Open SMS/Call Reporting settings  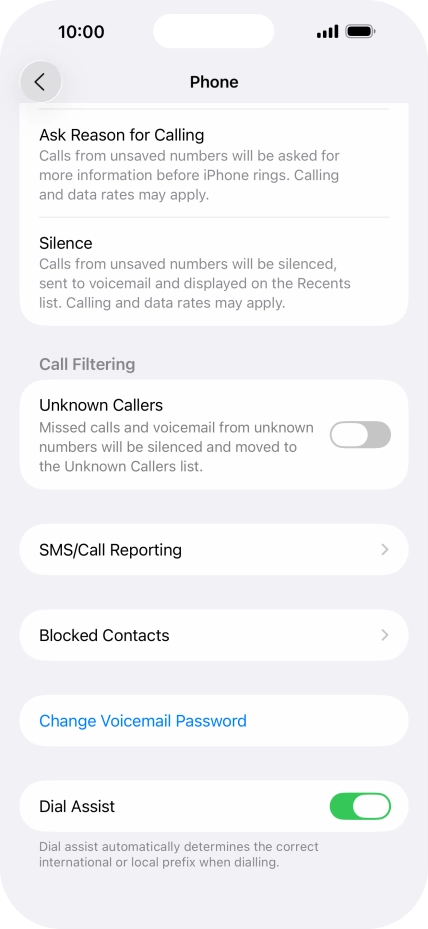214,550
